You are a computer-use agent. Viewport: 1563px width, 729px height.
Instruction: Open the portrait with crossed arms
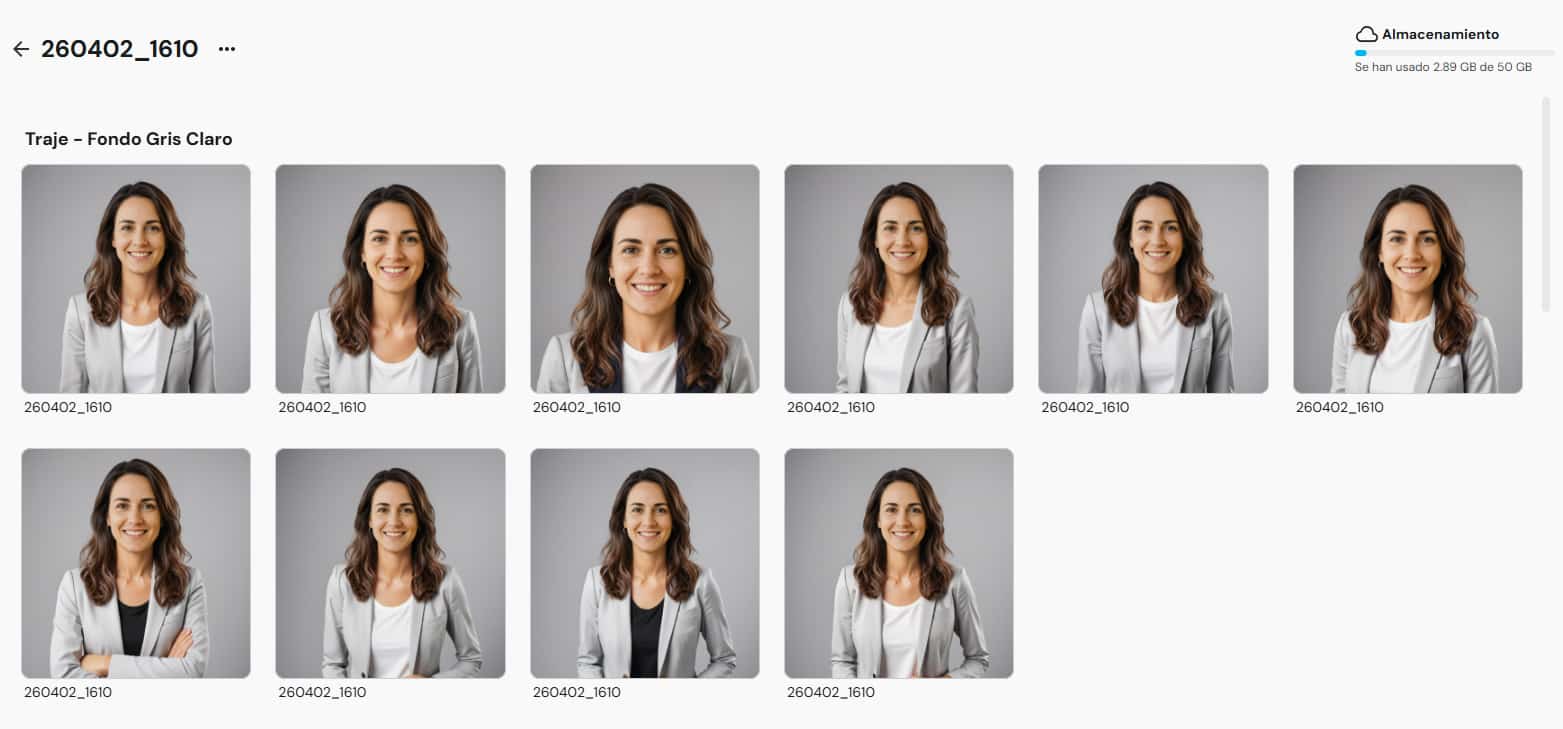tap(136, 563)
